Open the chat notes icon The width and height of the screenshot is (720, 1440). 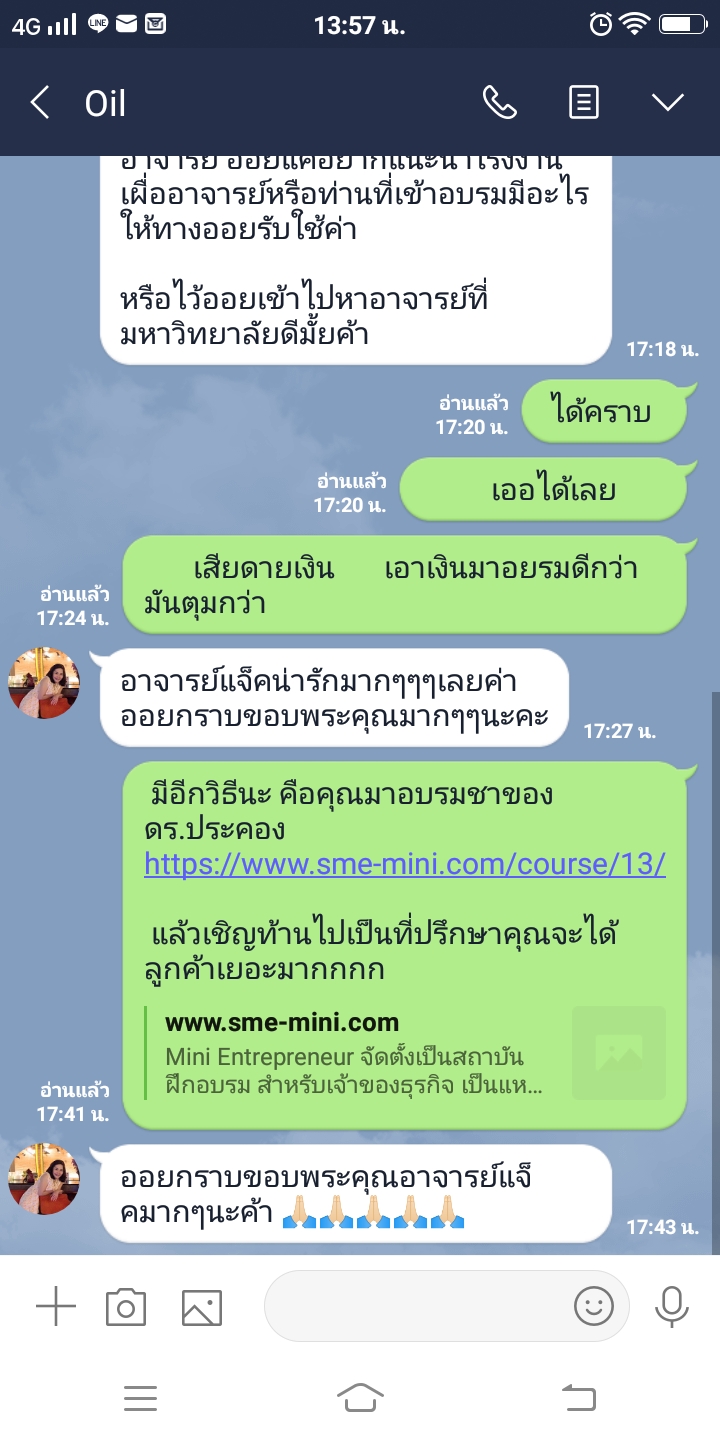(584, 102)
